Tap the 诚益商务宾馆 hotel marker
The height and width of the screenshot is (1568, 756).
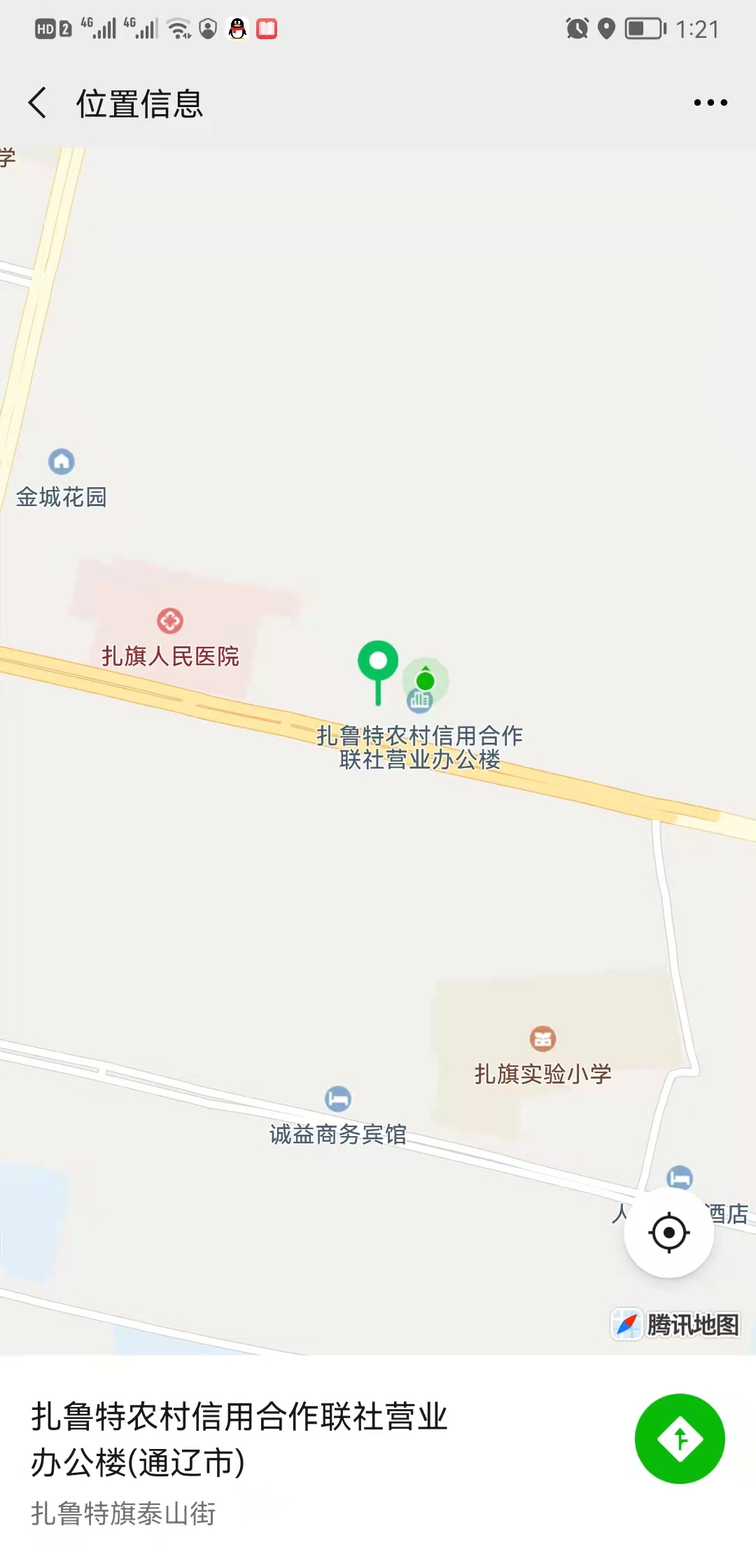[x=338, y=1099]
